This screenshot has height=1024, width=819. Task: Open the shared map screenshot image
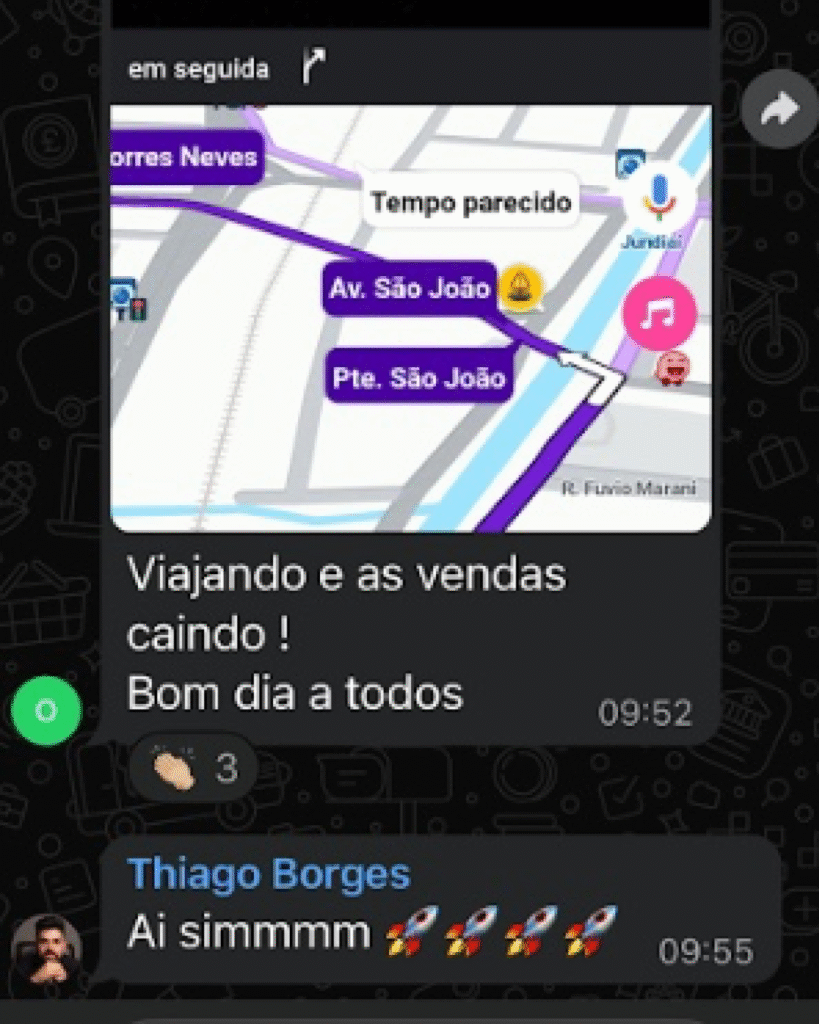410,316
